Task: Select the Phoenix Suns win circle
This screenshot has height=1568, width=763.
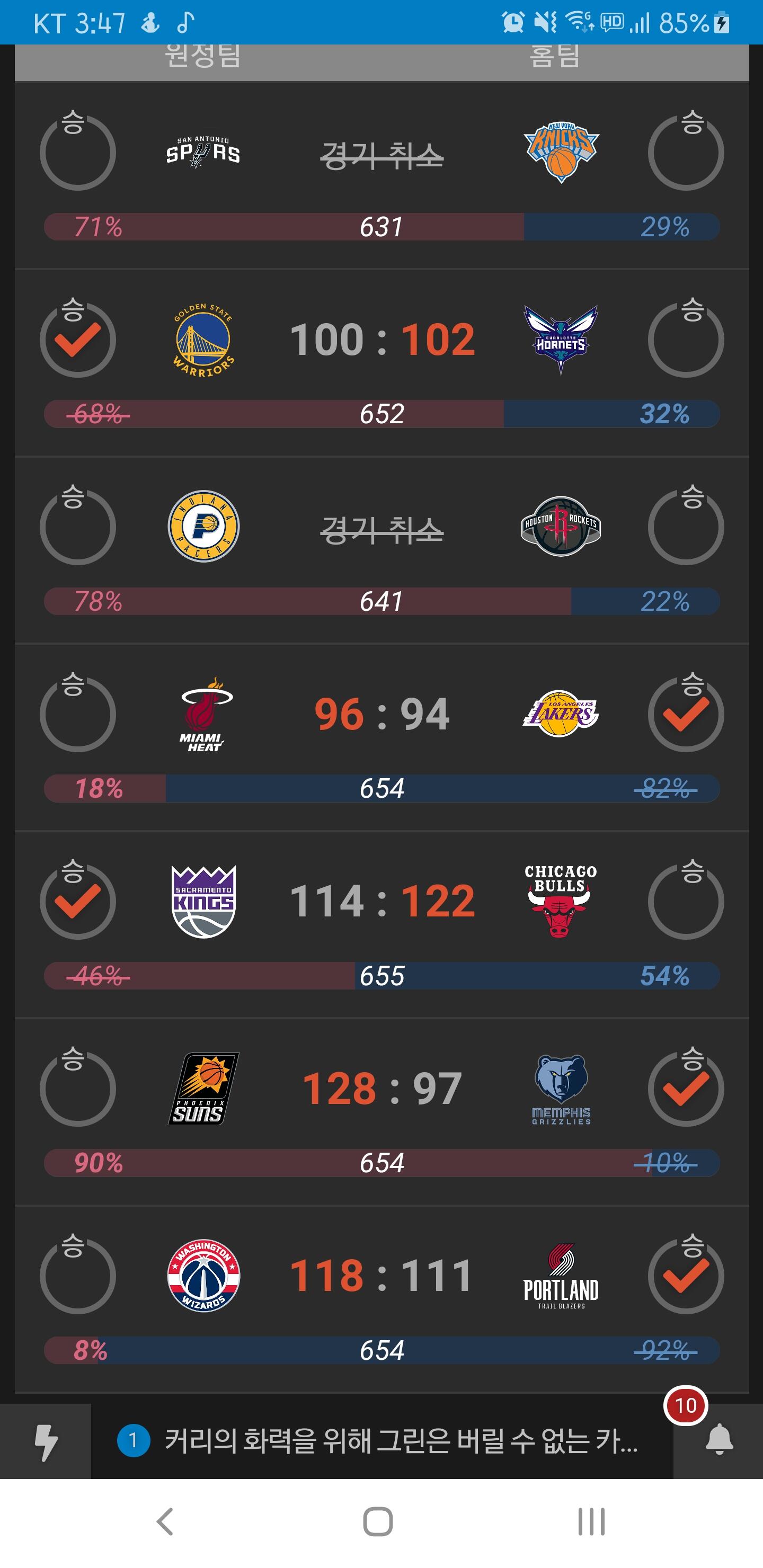Action: (78, 1089)
